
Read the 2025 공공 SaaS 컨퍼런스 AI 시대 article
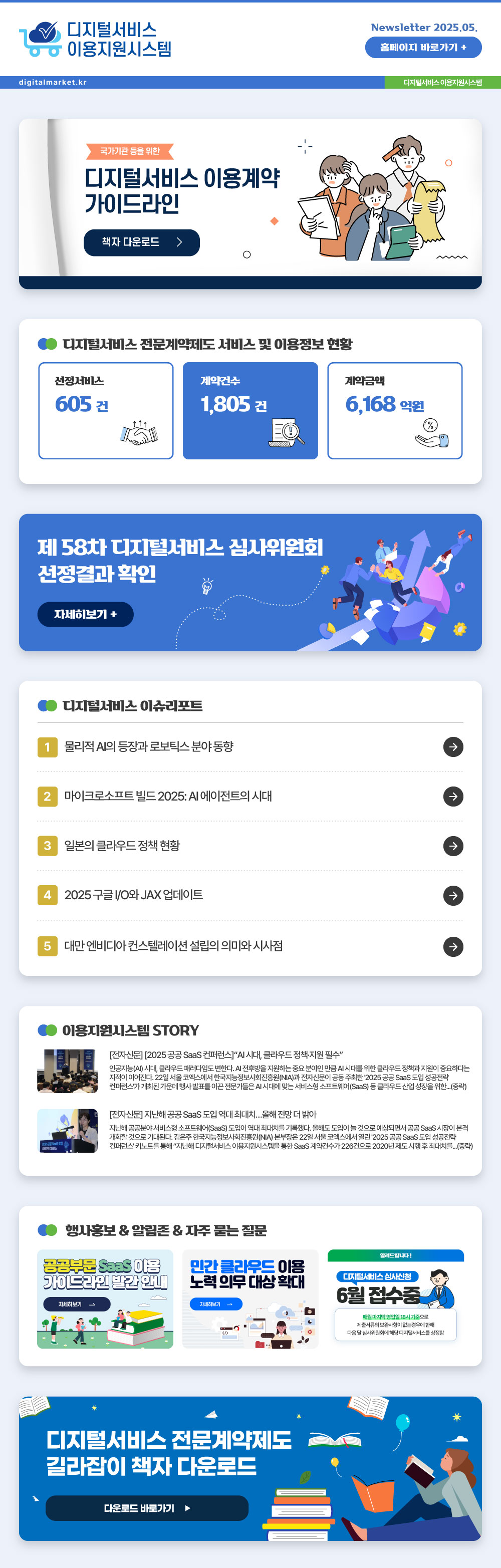tap(226, 1054)
